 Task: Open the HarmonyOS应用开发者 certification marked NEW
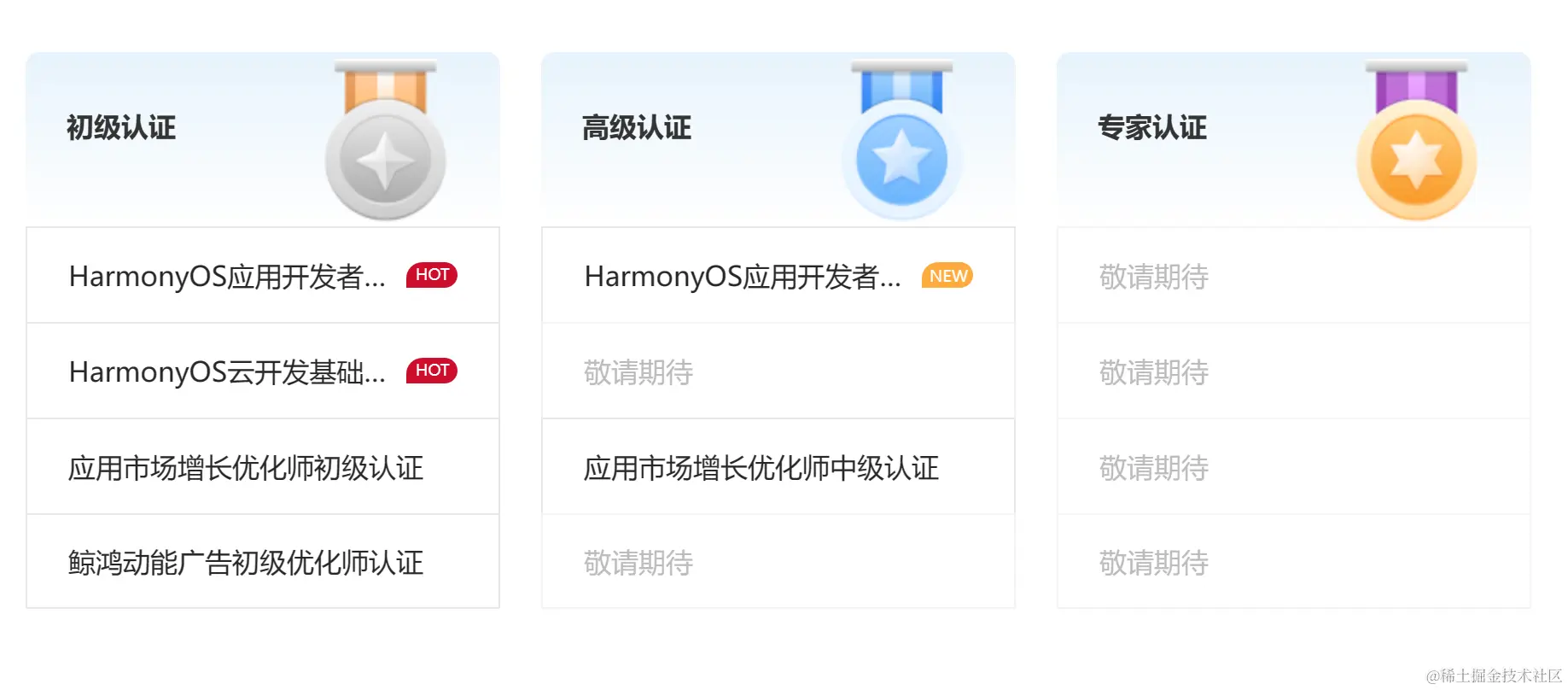[743, 276]
